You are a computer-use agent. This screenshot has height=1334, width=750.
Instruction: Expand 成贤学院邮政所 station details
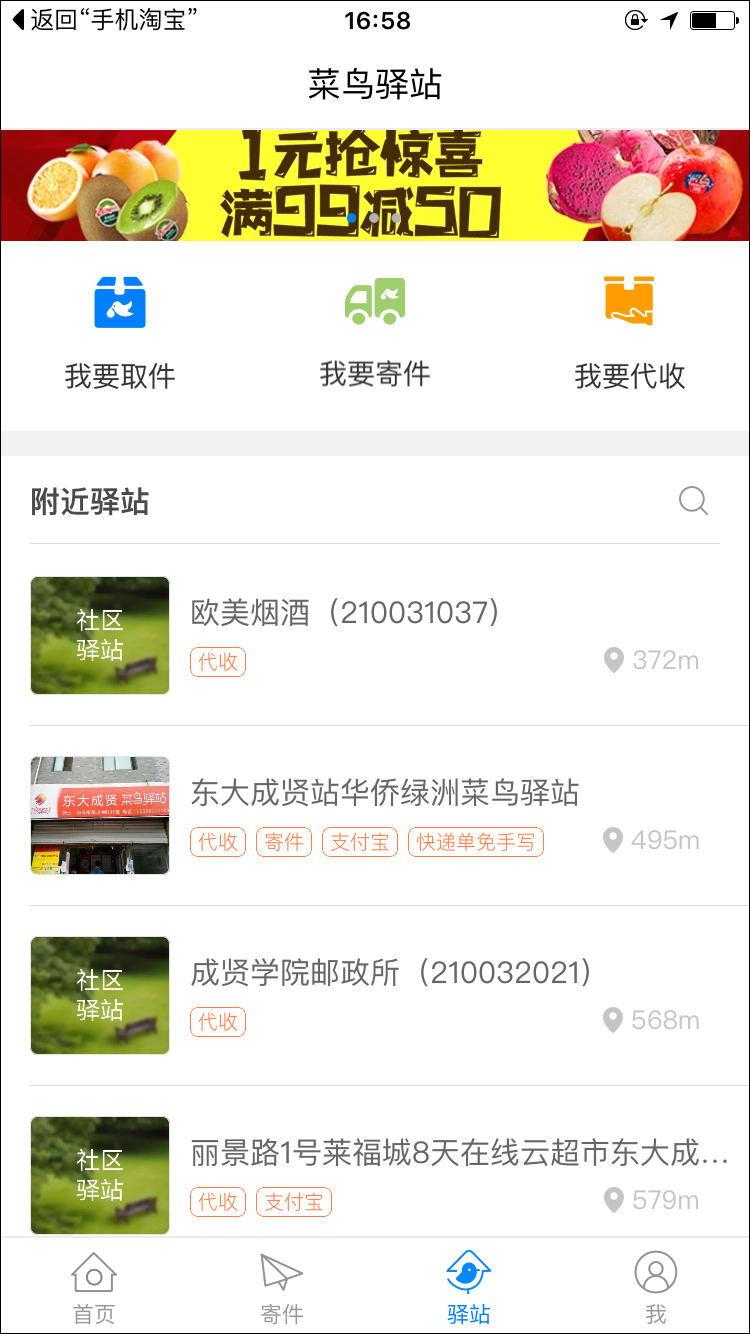pyautogui.click(x=390, y=972)
